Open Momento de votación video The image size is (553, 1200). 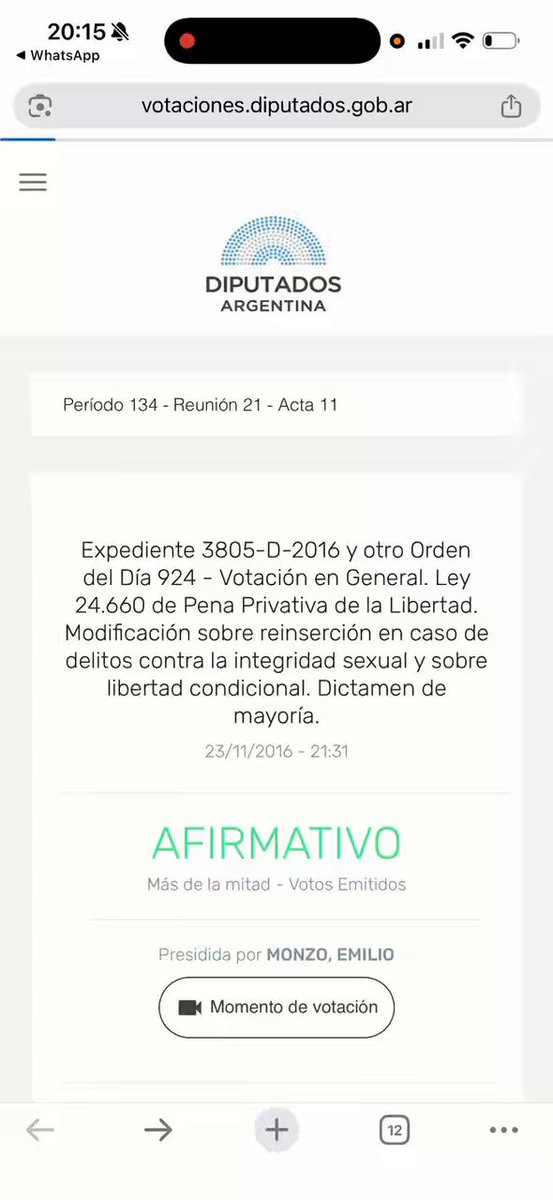coord(276,1008)
